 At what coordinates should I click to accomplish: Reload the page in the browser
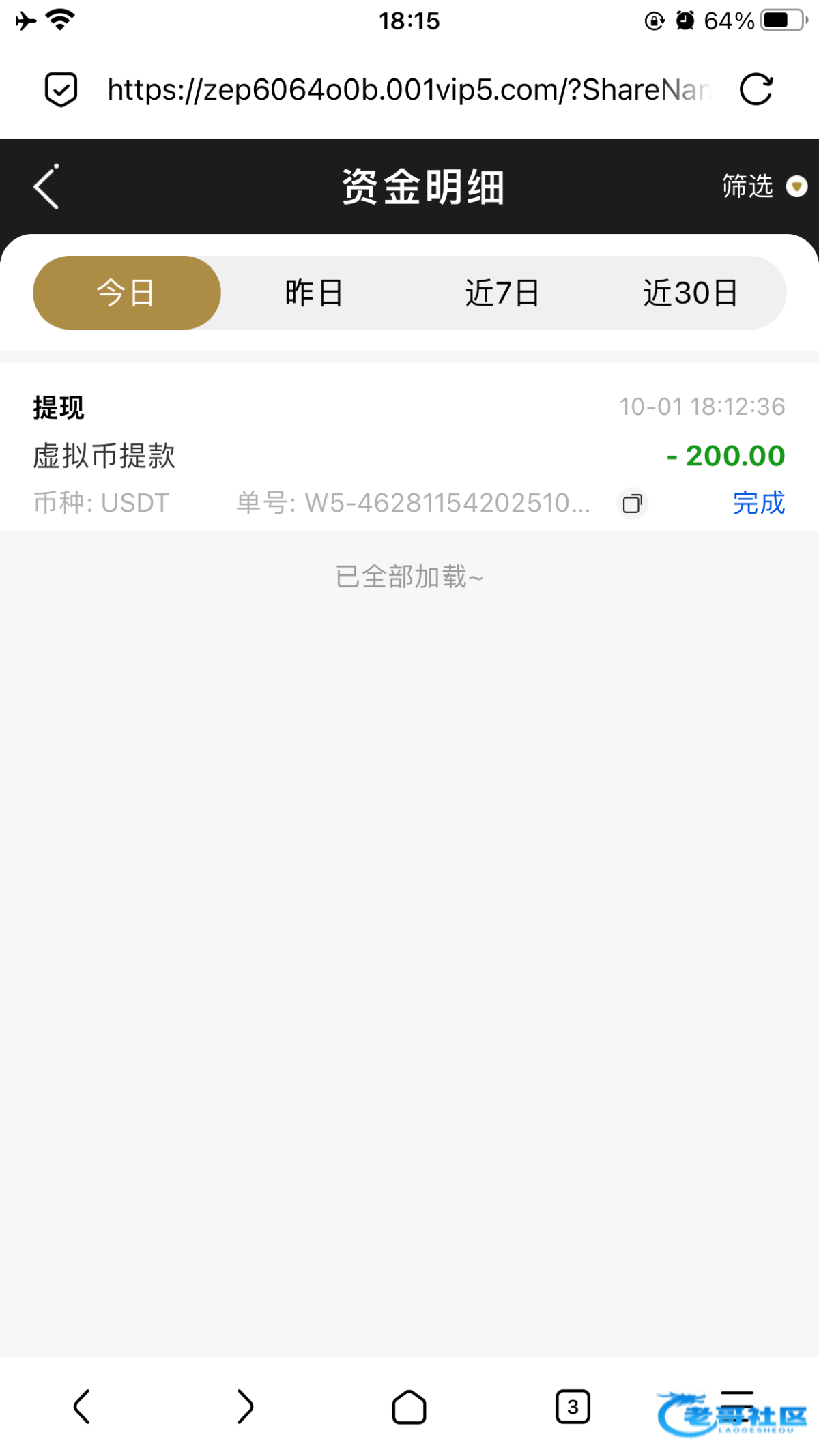click(756, 89)
